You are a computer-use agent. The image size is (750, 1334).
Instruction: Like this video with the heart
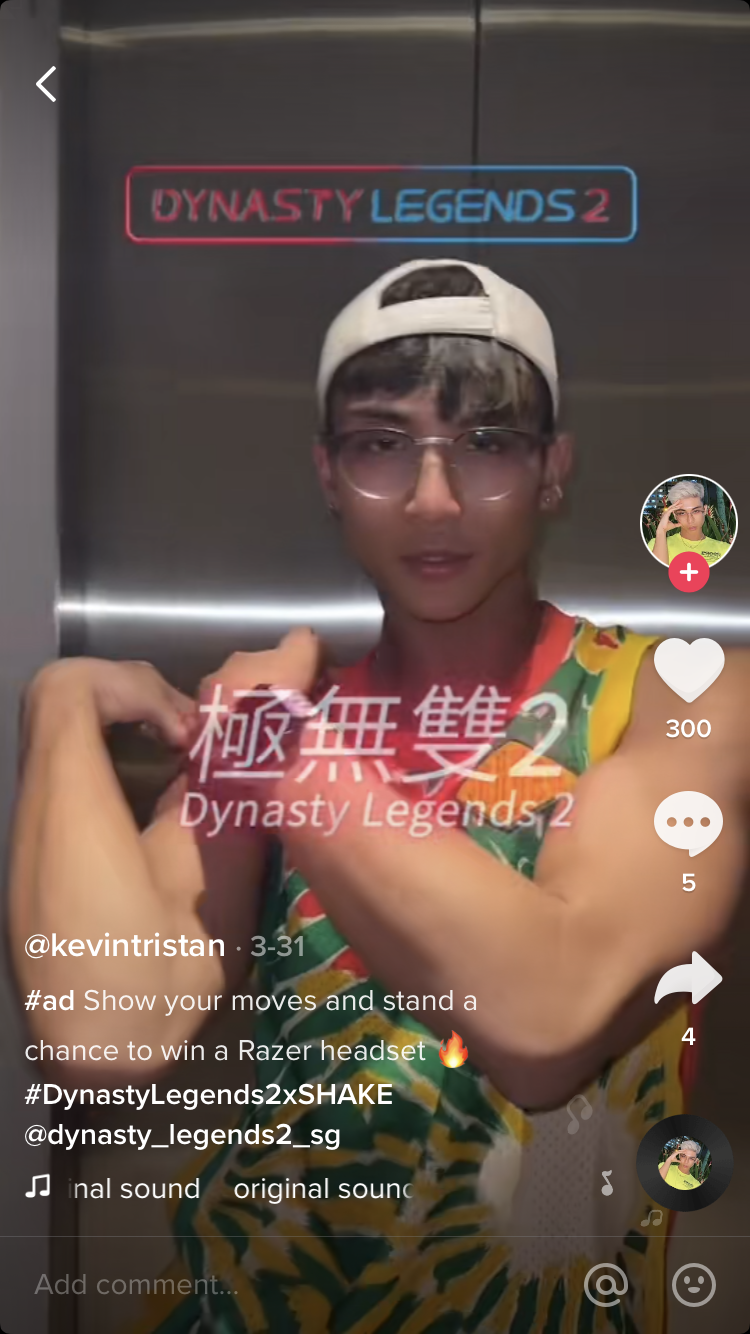(688, 670)
